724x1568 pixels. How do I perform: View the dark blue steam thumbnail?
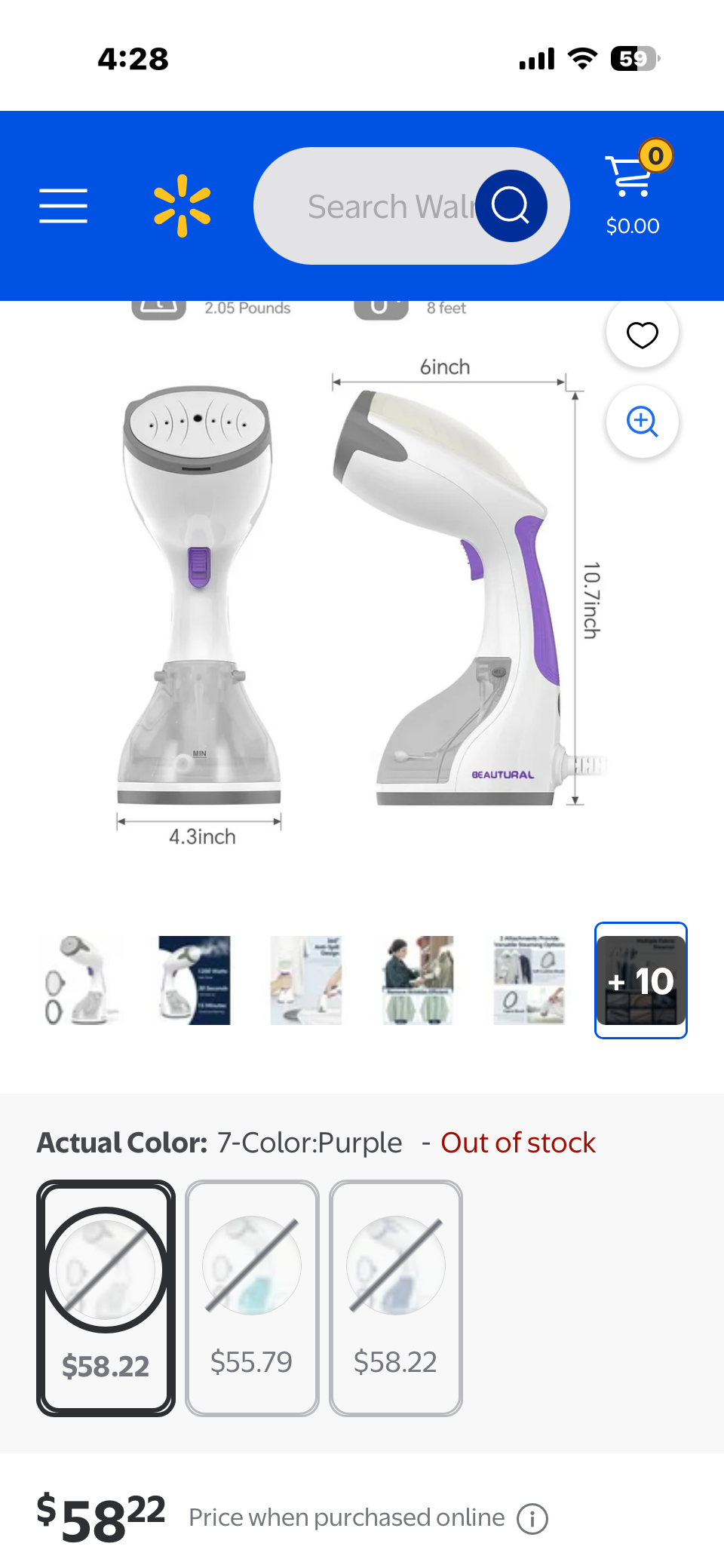click(x=194, y=980)
